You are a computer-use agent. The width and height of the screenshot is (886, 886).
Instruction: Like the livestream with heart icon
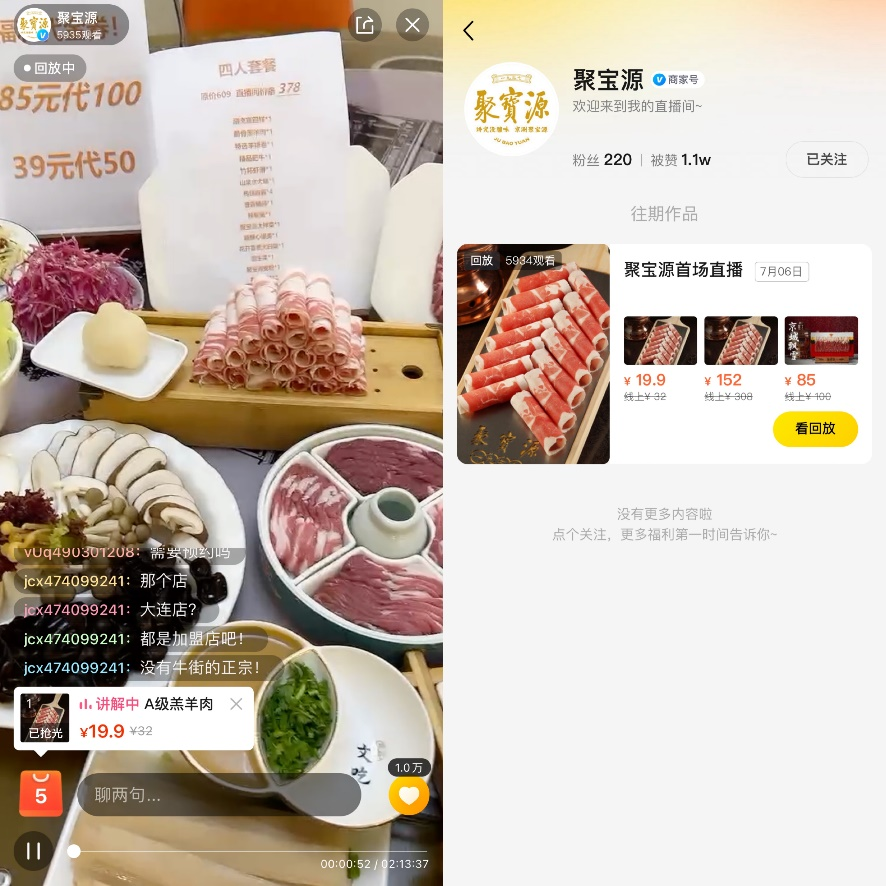tap(408, 796)
